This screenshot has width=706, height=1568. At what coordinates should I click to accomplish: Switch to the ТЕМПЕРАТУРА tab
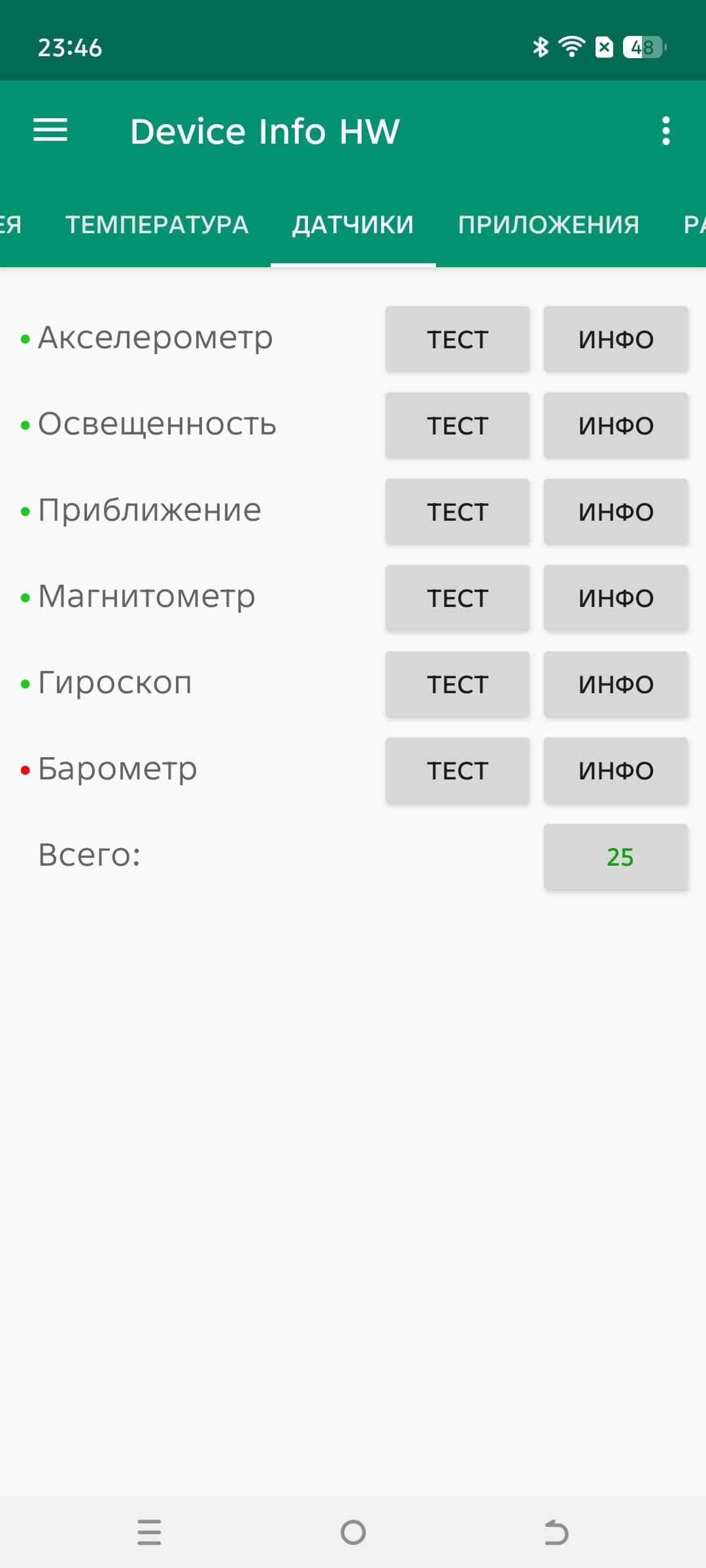(x=157, y=225)
